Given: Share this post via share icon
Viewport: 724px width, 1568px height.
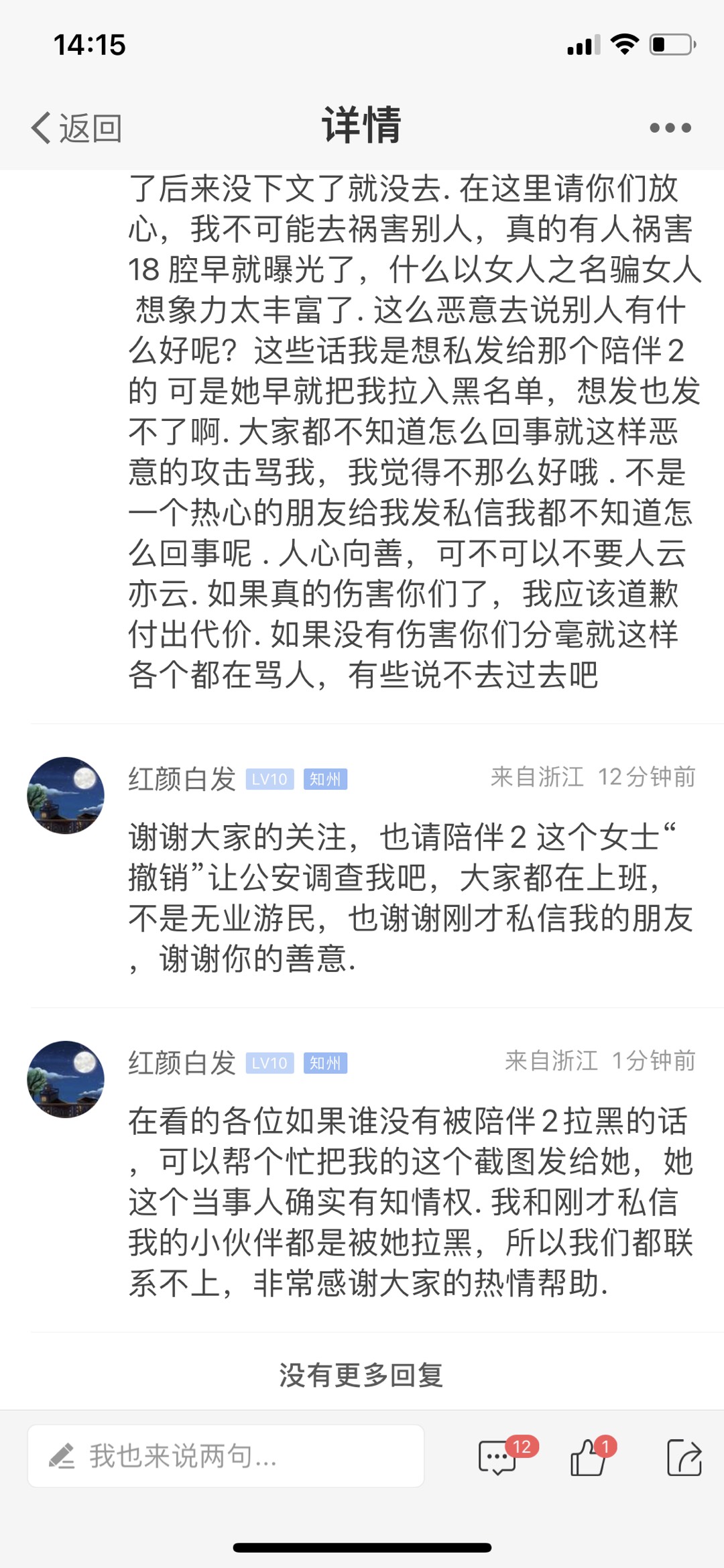Looking at the screenshot, I should (684, 1457).
